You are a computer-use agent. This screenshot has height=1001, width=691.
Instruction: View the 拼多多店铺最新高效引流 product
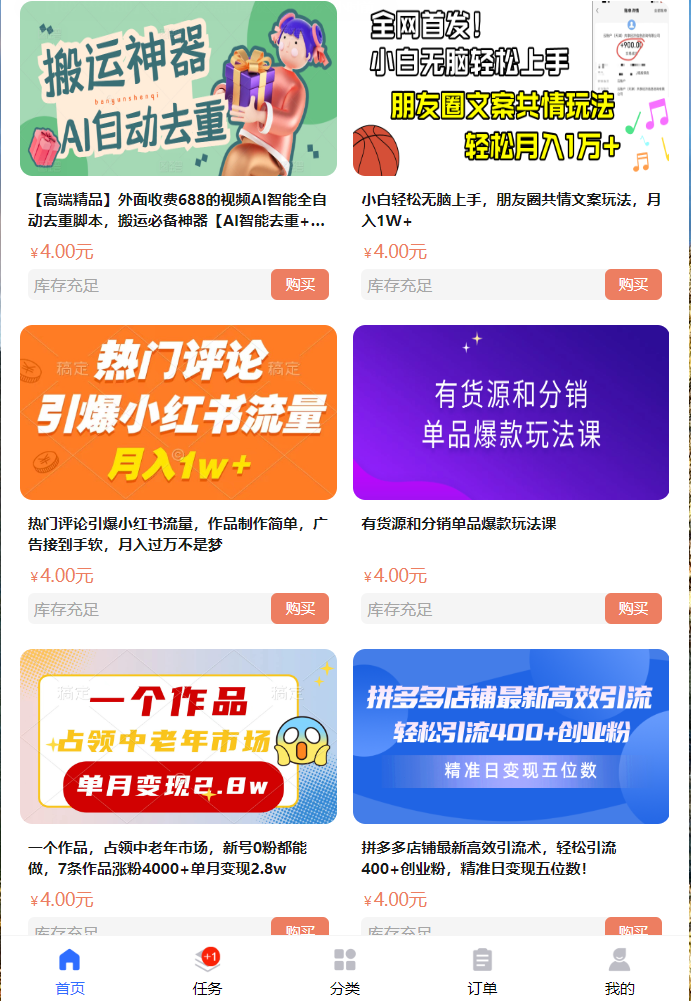tap(511, 736)
